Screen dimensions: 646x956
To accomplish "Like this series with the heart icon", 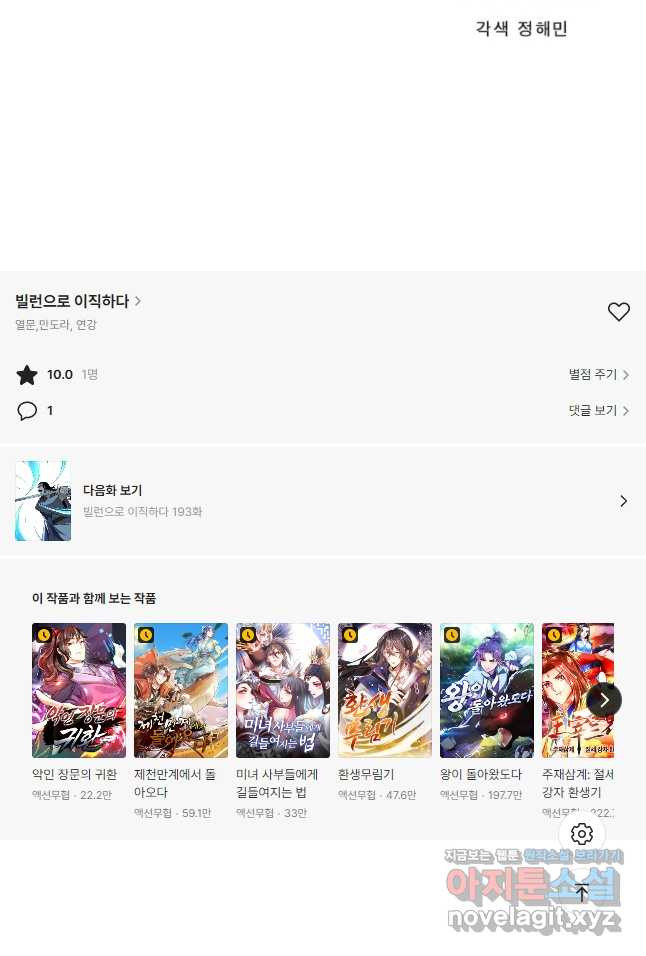I will pos(618,312).
